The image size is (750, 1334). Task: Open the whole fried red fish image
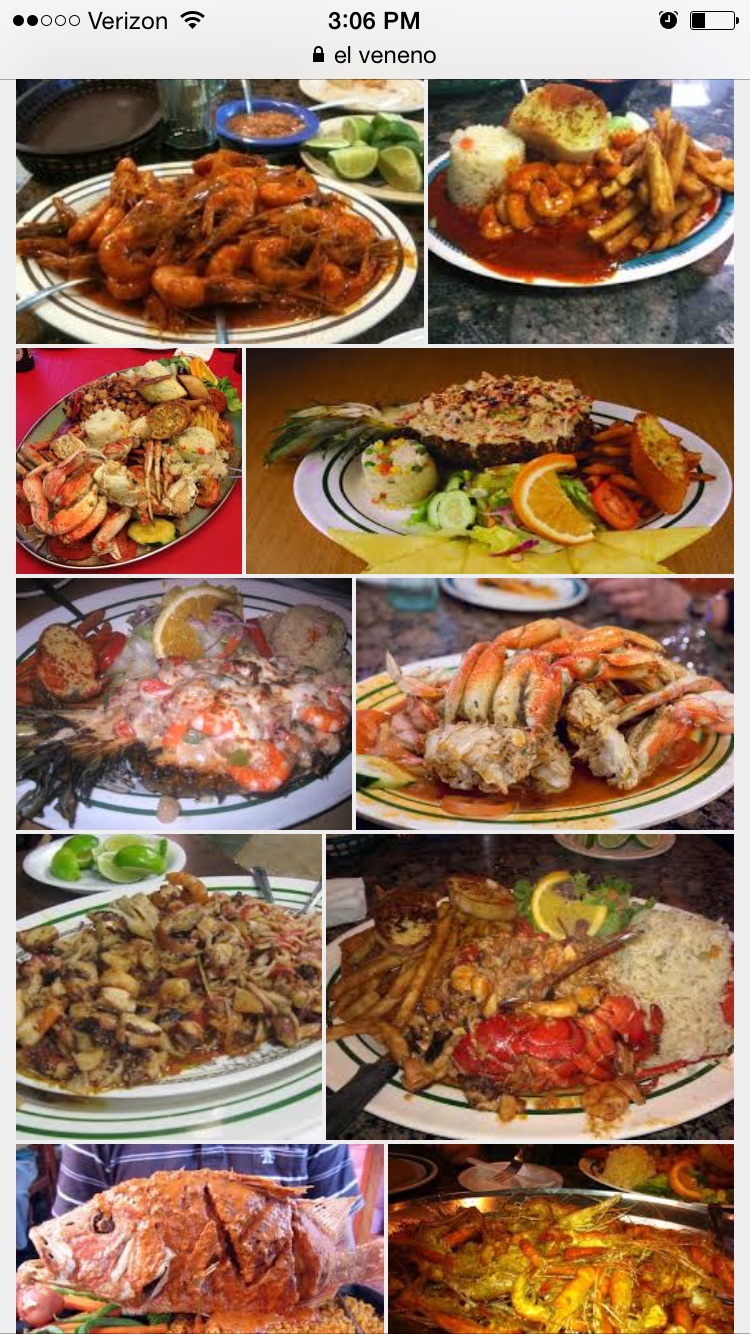(x=200, y=1238)
